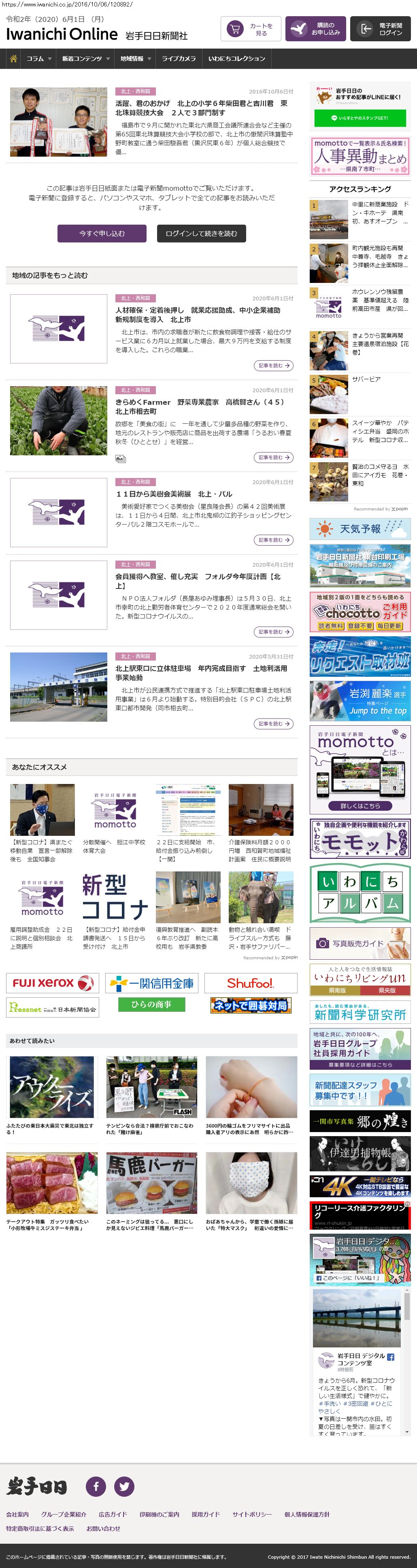Screen dimensions: 417x1568
Task: Tap 今すぐ申し込む button
Action: 102,234
